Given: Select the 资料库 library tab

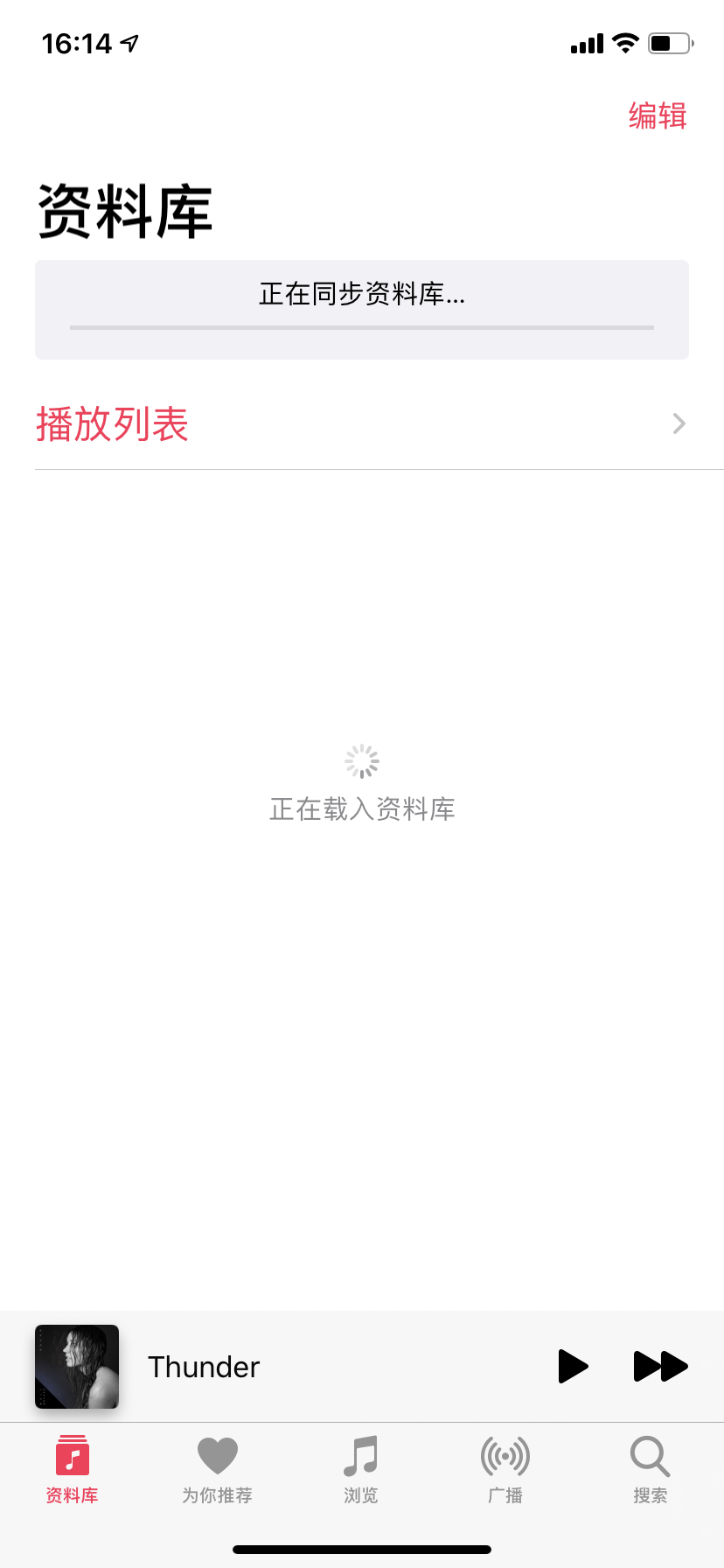Looking at the screenshot, I should point(73,1469).
